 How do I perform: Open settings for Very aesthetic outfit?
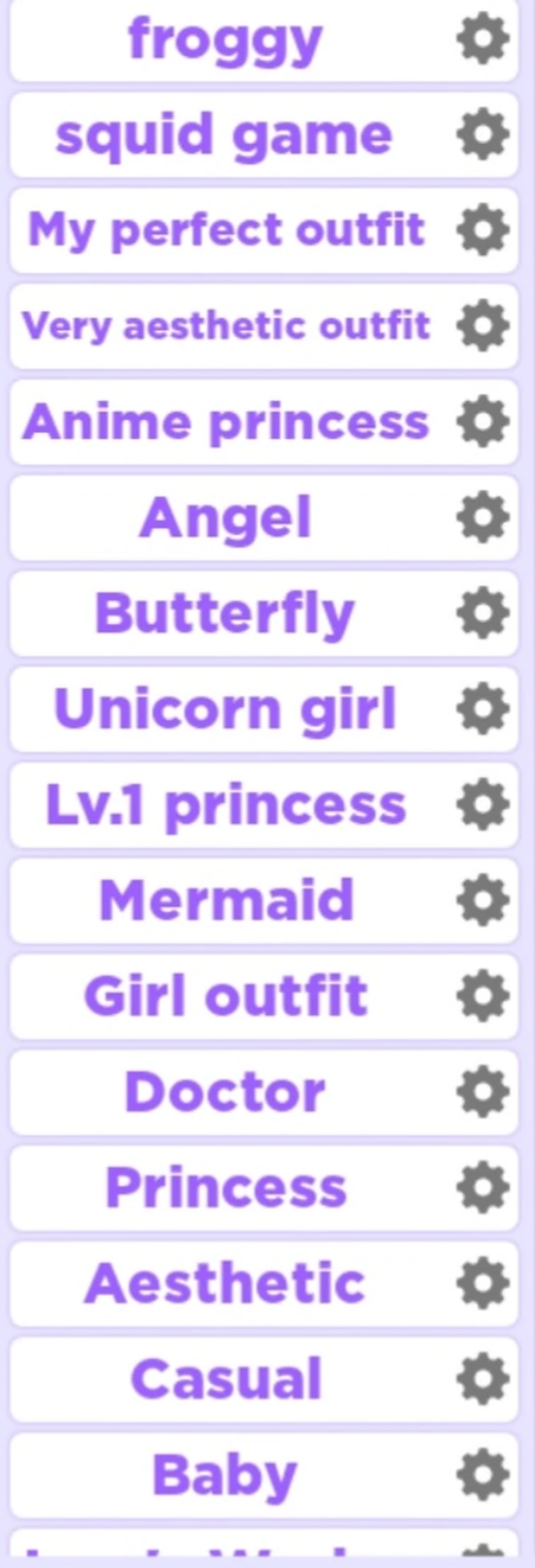(x=483, y=326)
